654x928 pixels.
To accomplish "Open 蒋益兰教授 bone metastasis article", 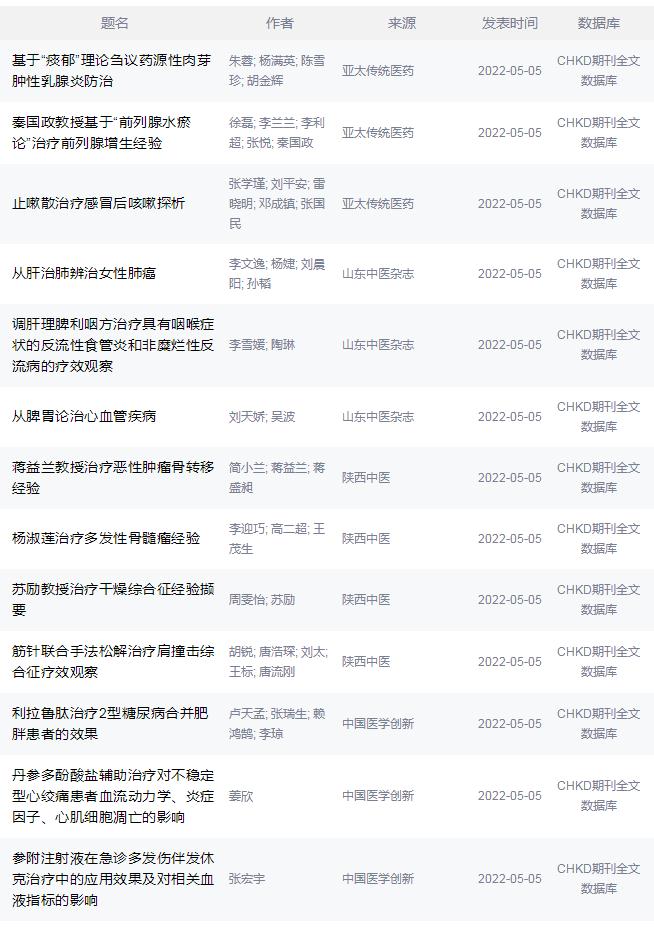I will click(x=113, y=477).
